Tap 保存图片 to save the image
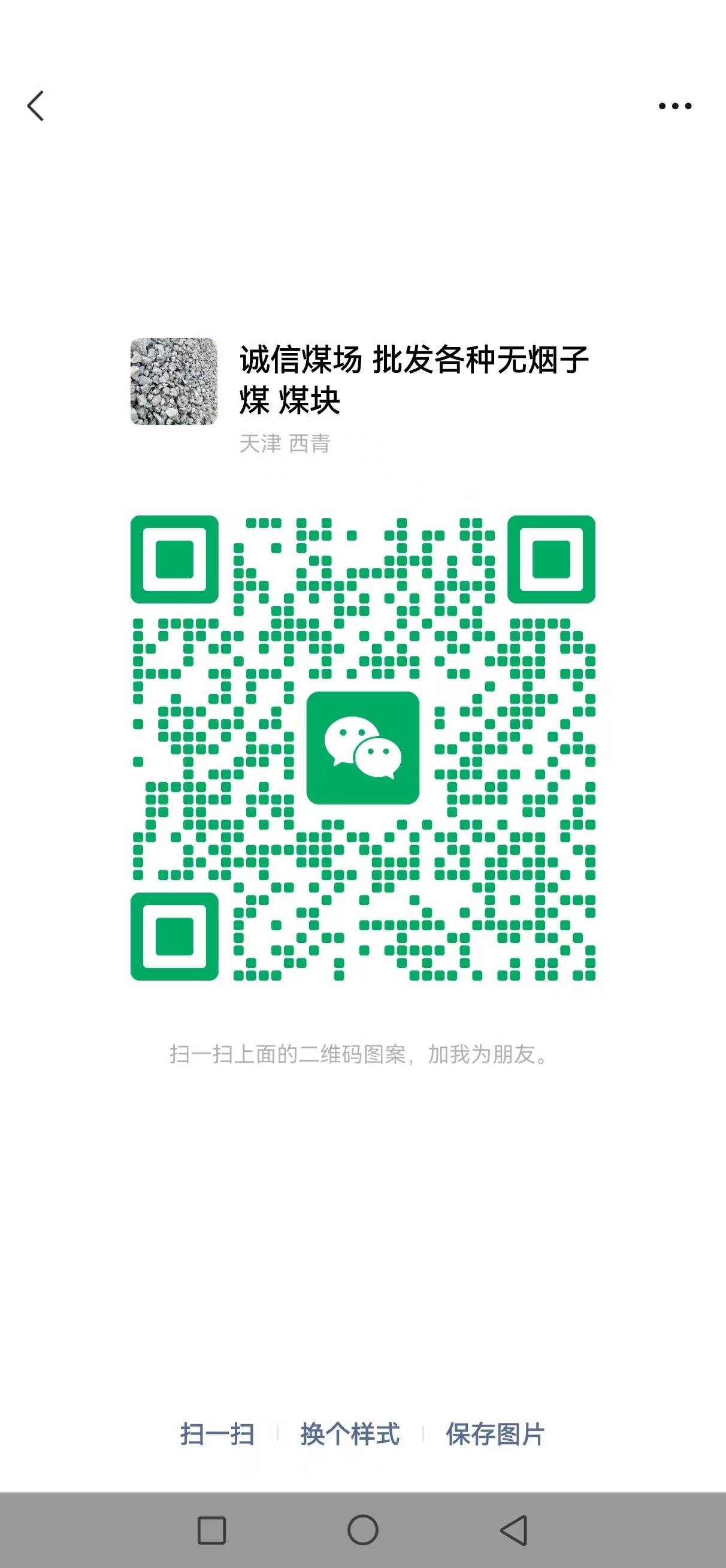Viewport: 726px width, 1568px height. [x=495, y=1435]
